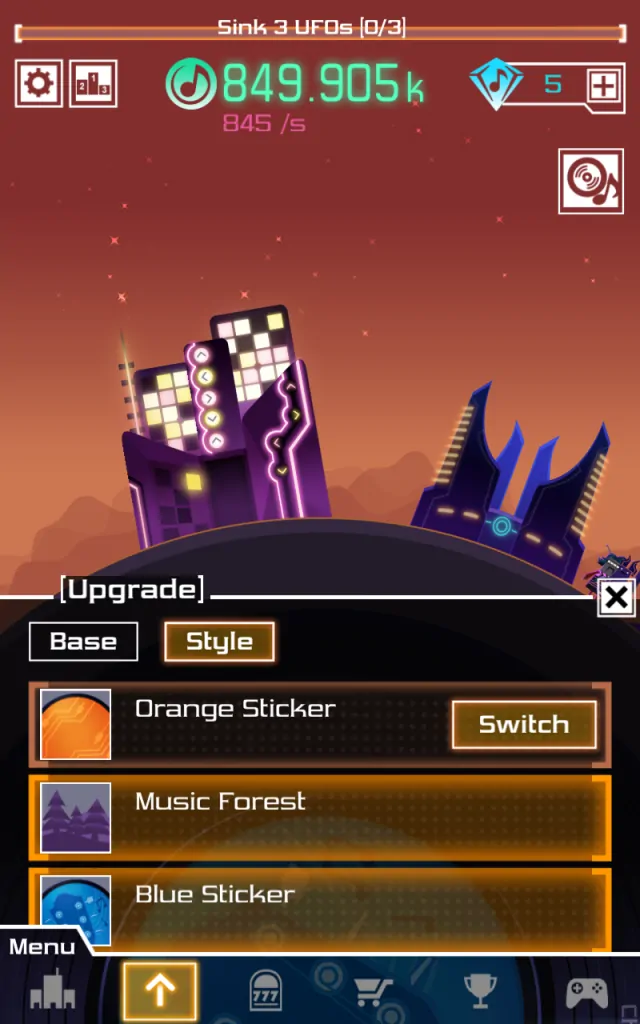This screenshot has height=1024, width=640.
Task: Open the 777 slot machine tab
Action: [266, 991]
